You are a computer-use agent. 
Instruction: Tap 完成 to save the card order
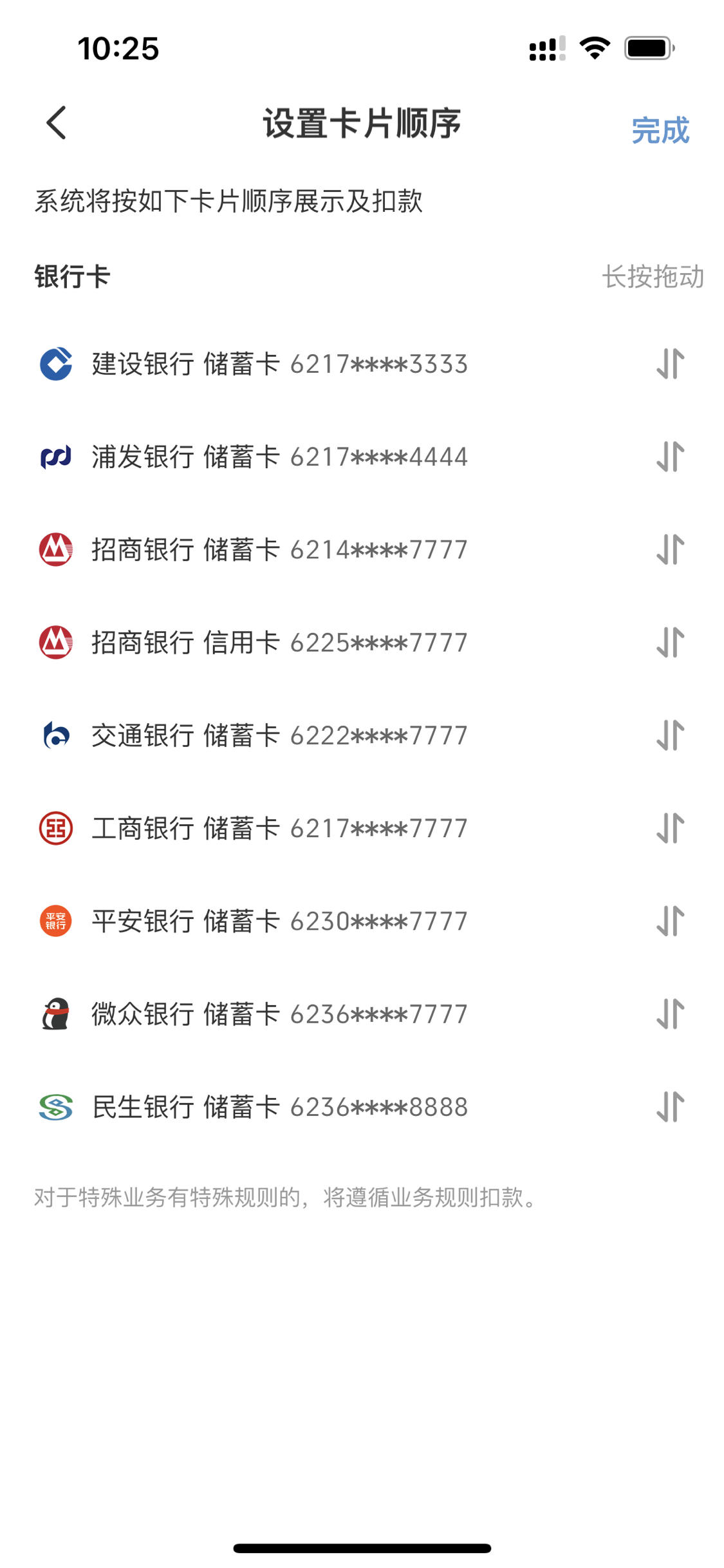(660, 131)
